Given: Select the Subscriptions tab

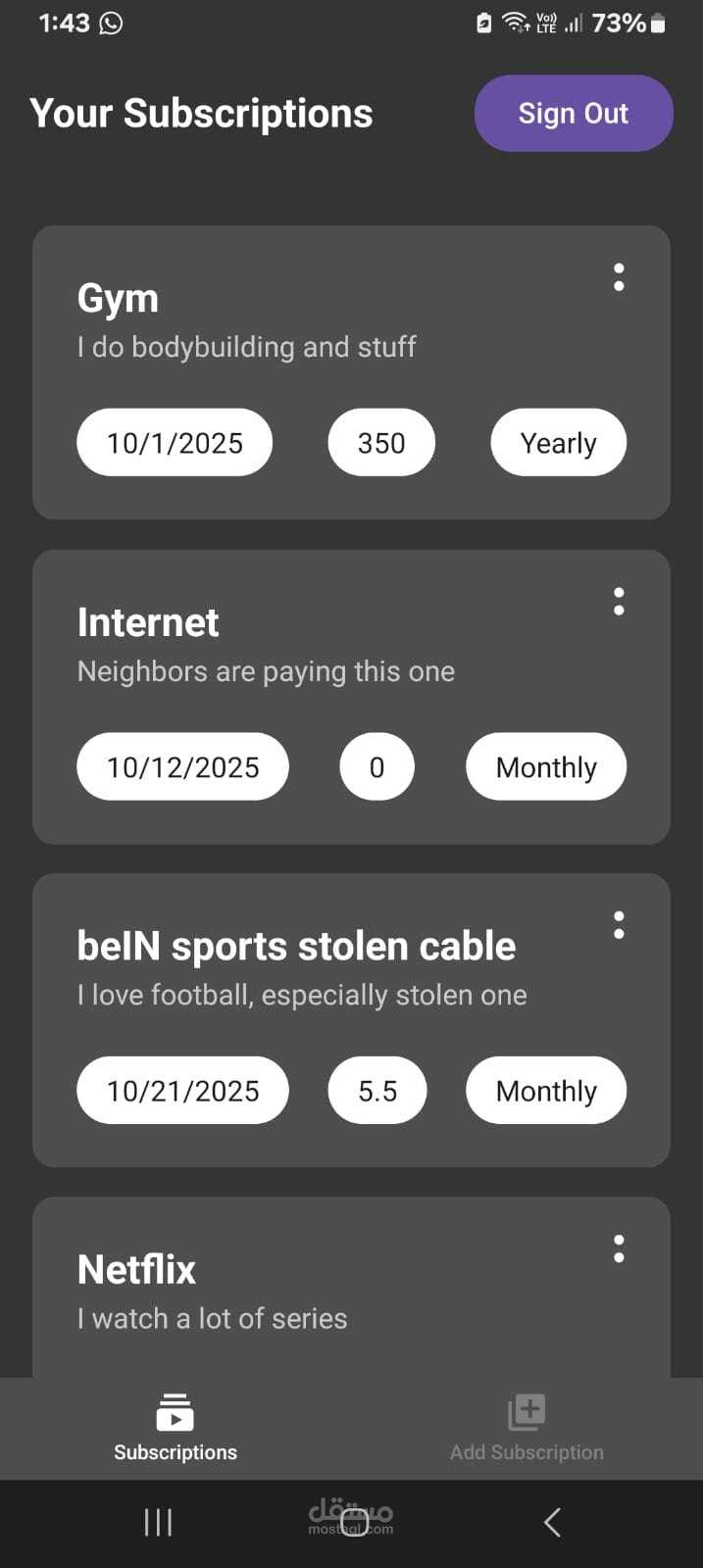Looking at the screenshot, I should click(x=176, y=1429).
